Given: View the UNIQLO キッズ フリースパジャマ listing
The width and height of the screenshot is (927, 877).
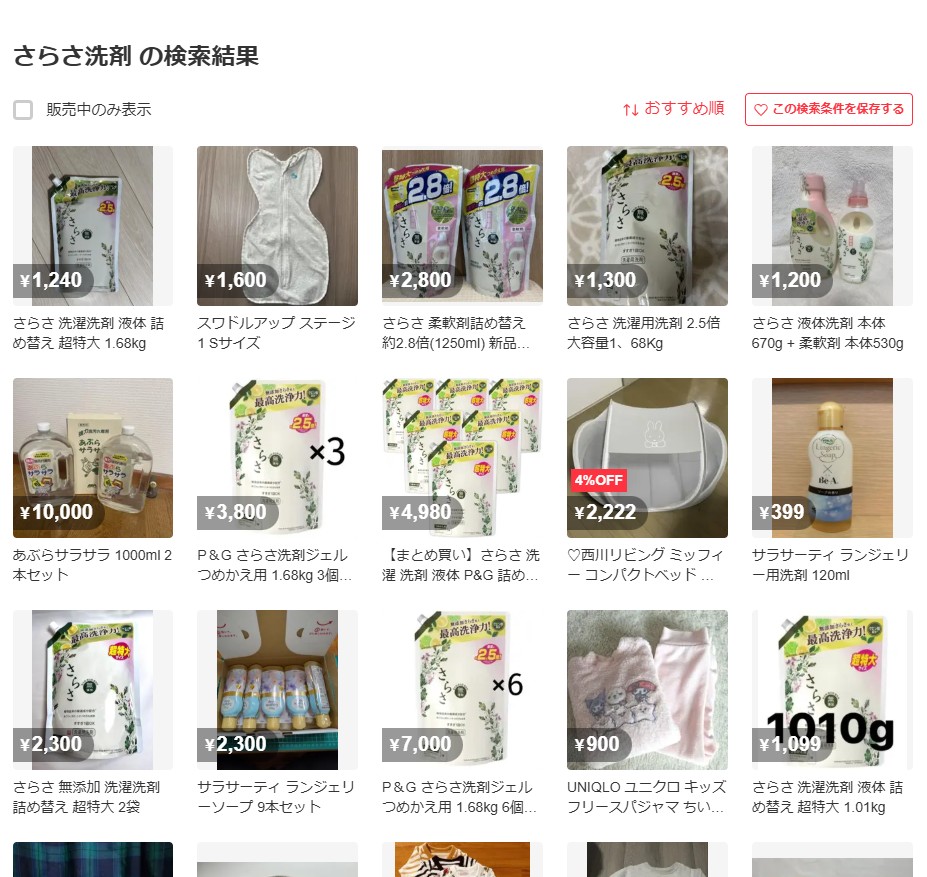Looking at the screenshot, I should [647, 690].
